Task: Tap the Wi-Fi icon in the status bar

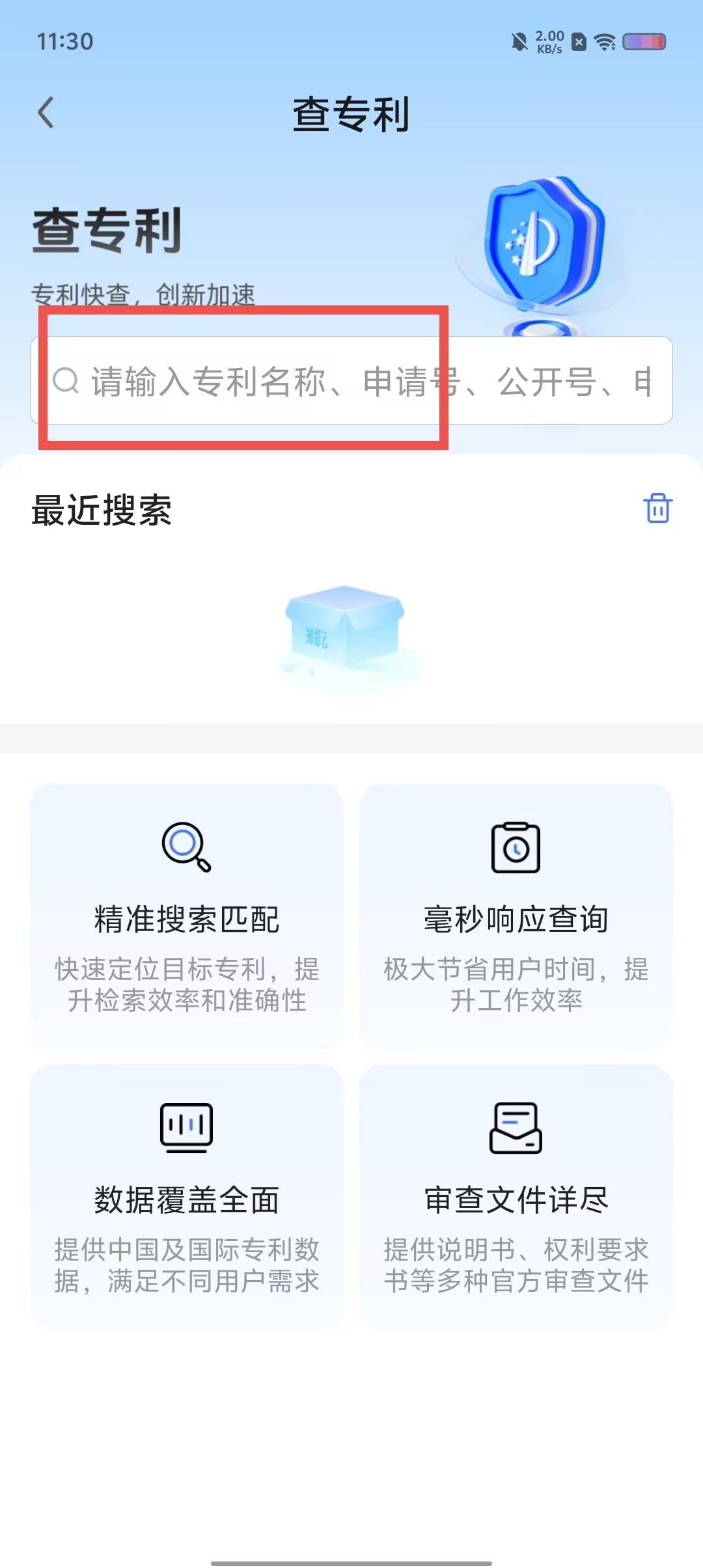Action: tap(605, 42)
